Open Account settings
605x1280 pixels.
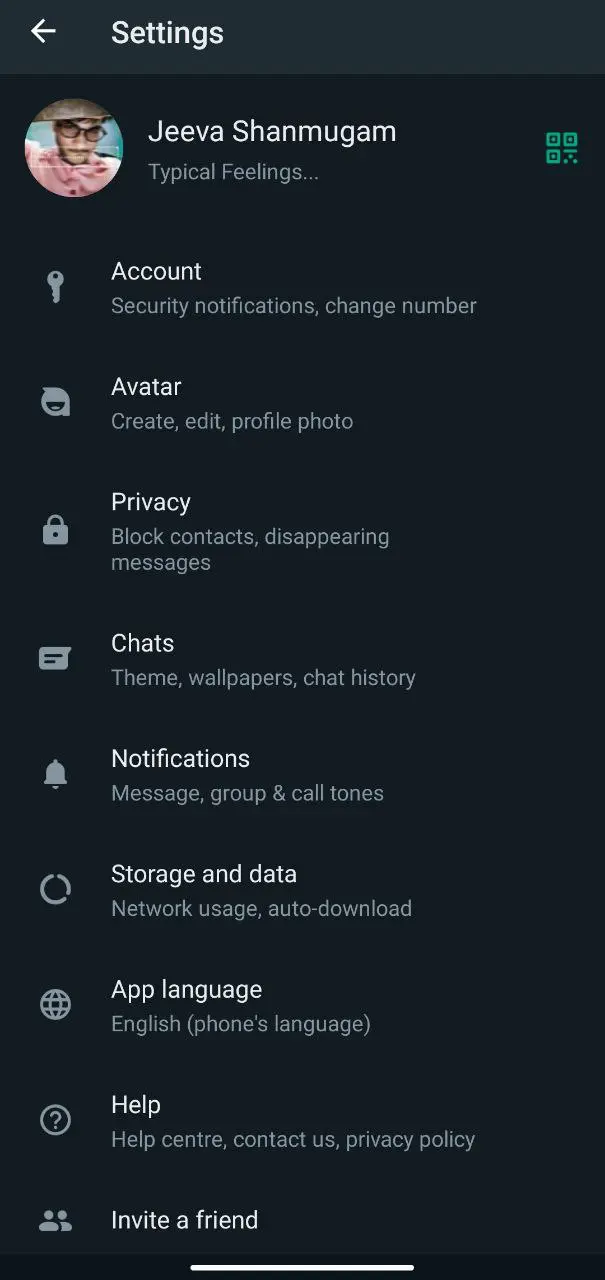pyautogui.click(x=293, y=288)
